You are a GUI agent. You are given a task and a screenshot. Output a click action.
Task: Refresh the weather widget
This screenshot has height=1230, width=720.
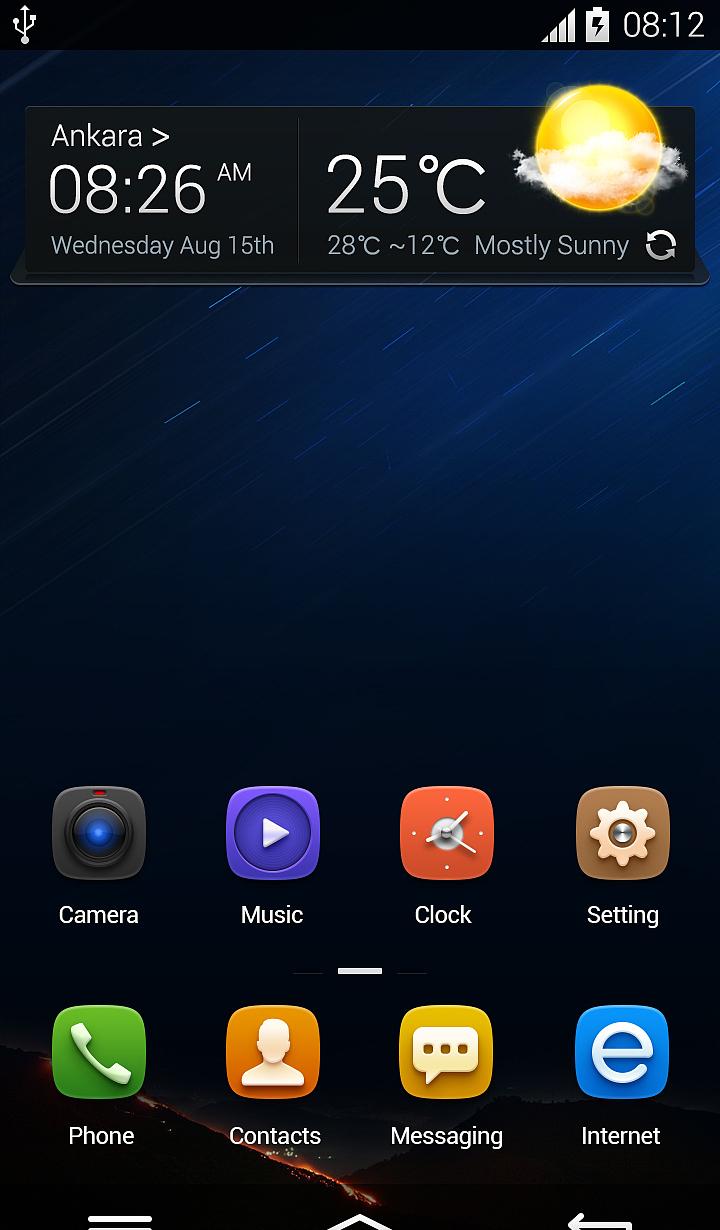click(661, 245)
